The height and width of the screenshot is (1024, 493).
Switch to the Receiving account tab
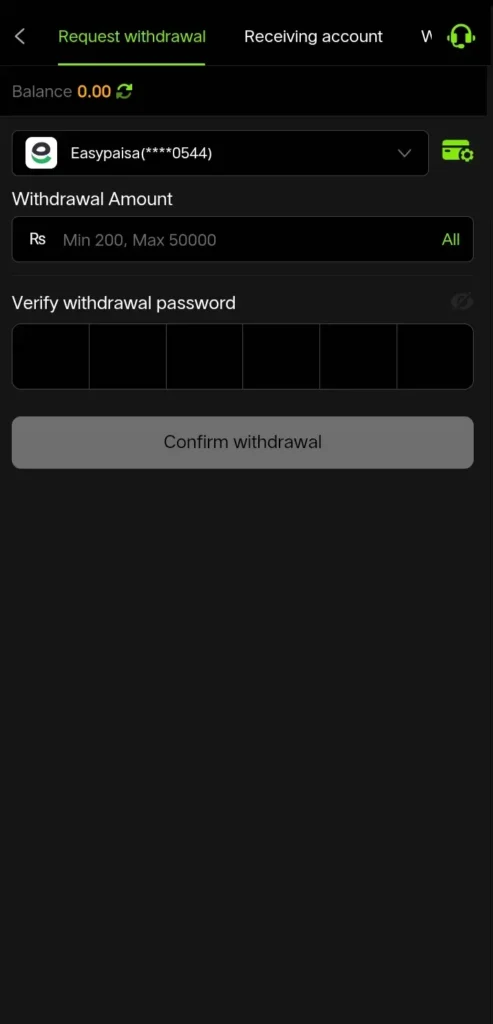click(313, 37)
